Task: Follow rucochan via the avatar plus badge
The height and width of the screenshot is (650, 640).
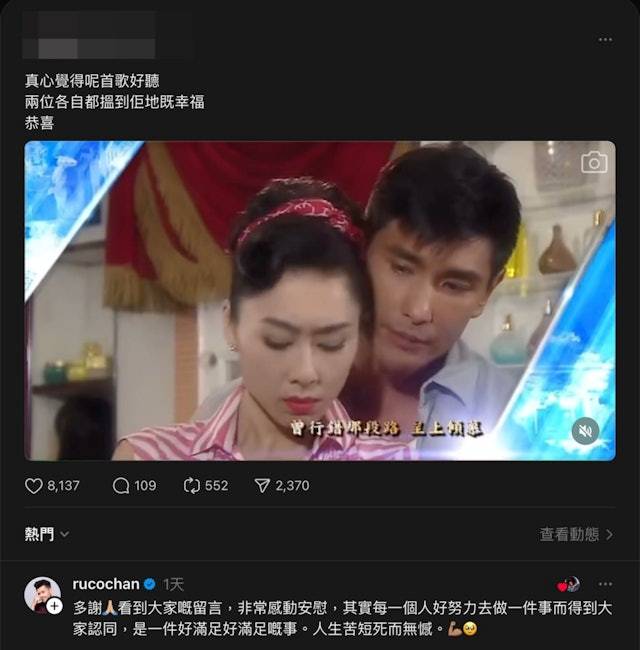Action: click(53, 606)
